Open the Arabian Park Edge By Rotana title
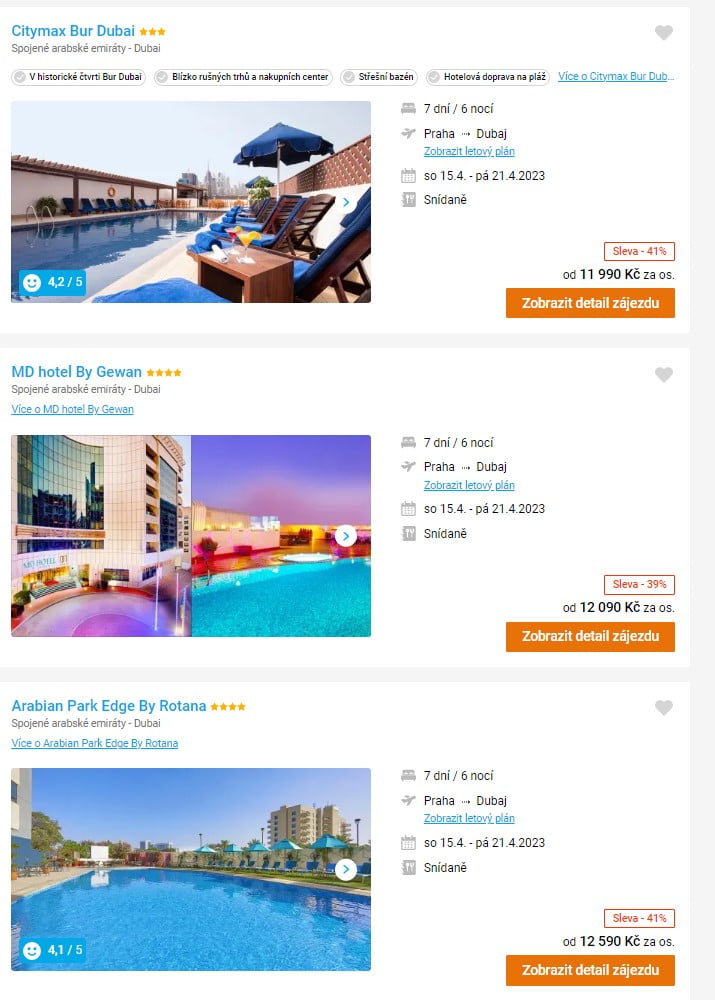 tap(108, 706)
